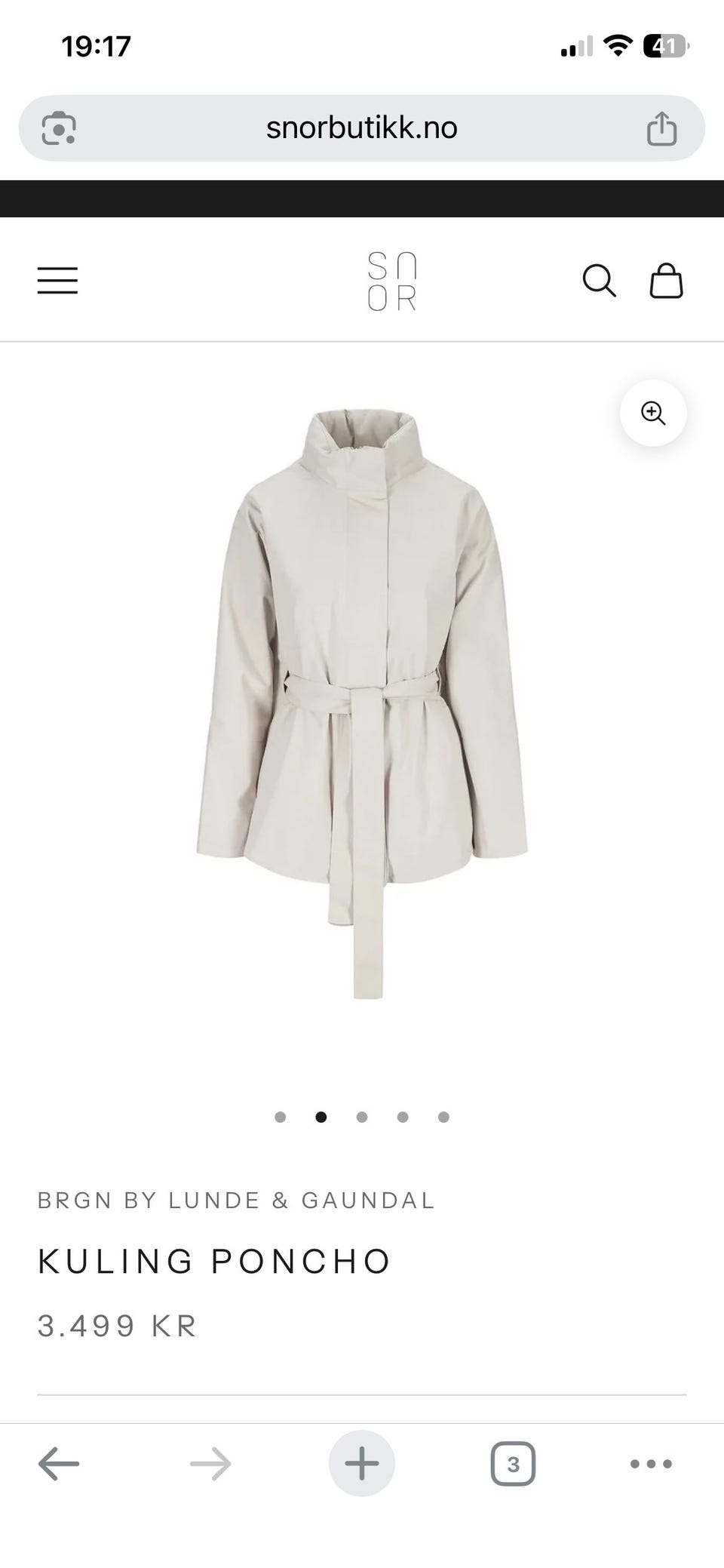Open Google Lens camera search icon

[59, 128]
